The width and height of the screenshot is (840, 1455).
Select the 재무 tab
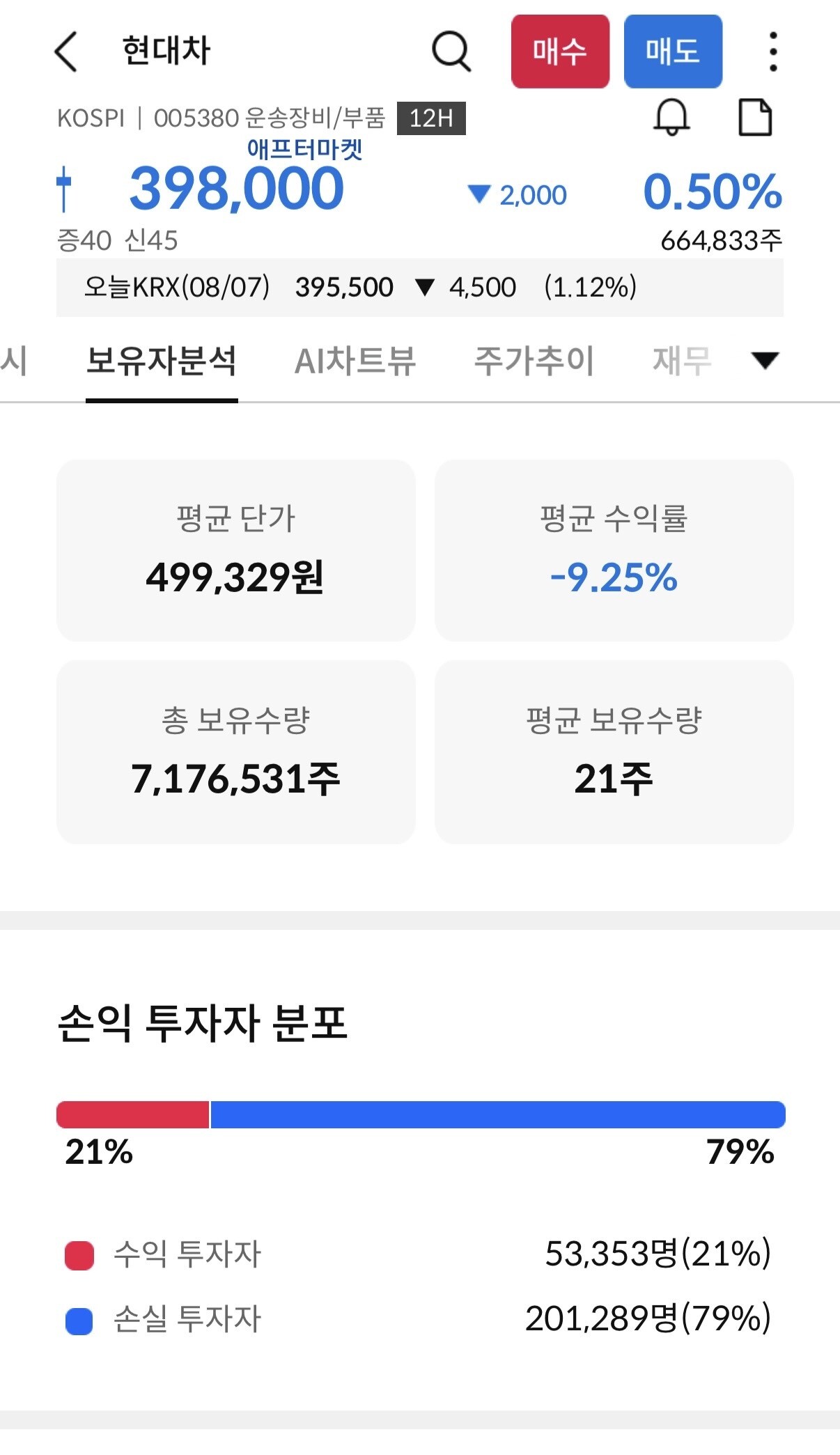pos(682,361)
